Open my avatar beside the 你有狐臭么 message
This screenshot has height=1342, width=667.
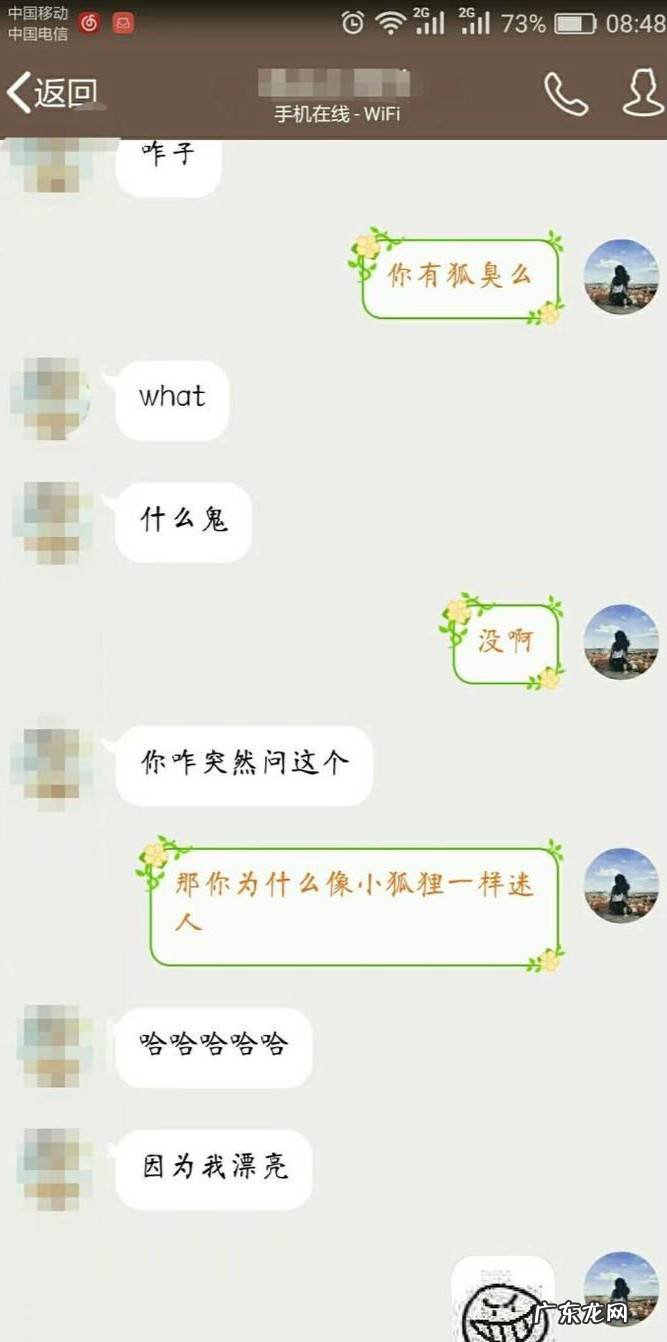point(621,277)
